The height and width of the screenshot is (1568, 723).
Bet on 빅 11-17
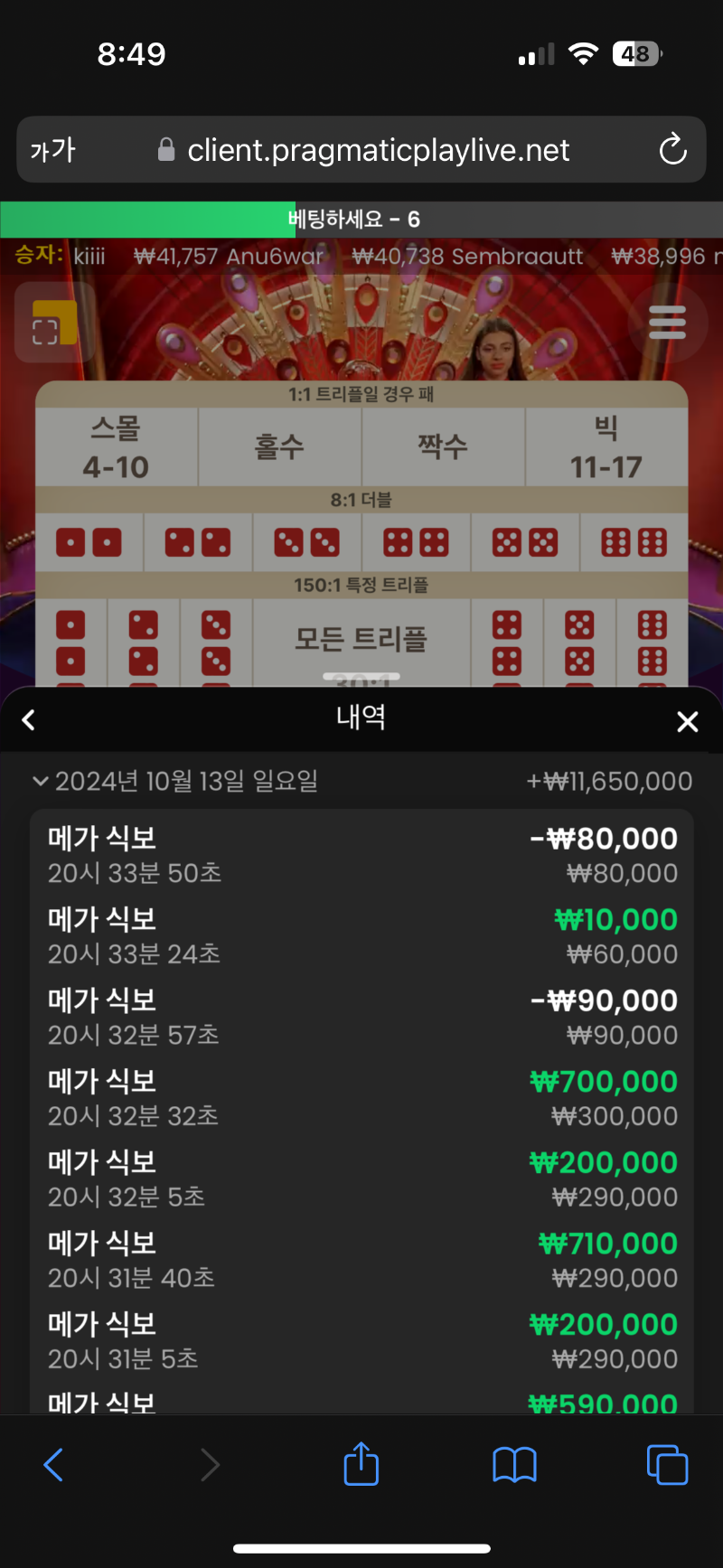click(606, 447)
